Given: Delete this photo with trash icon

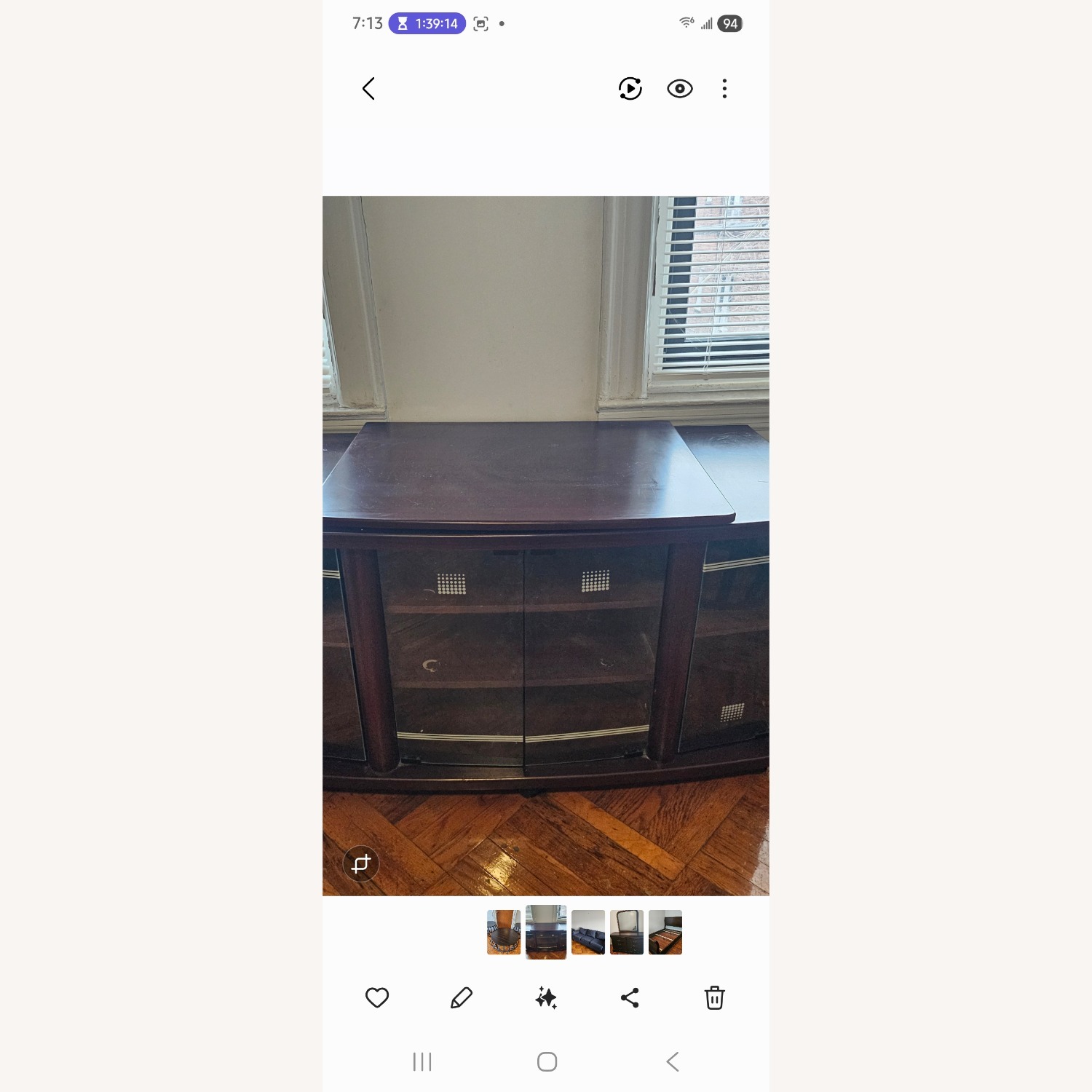Looking at the screenshot, I should 715,997.
